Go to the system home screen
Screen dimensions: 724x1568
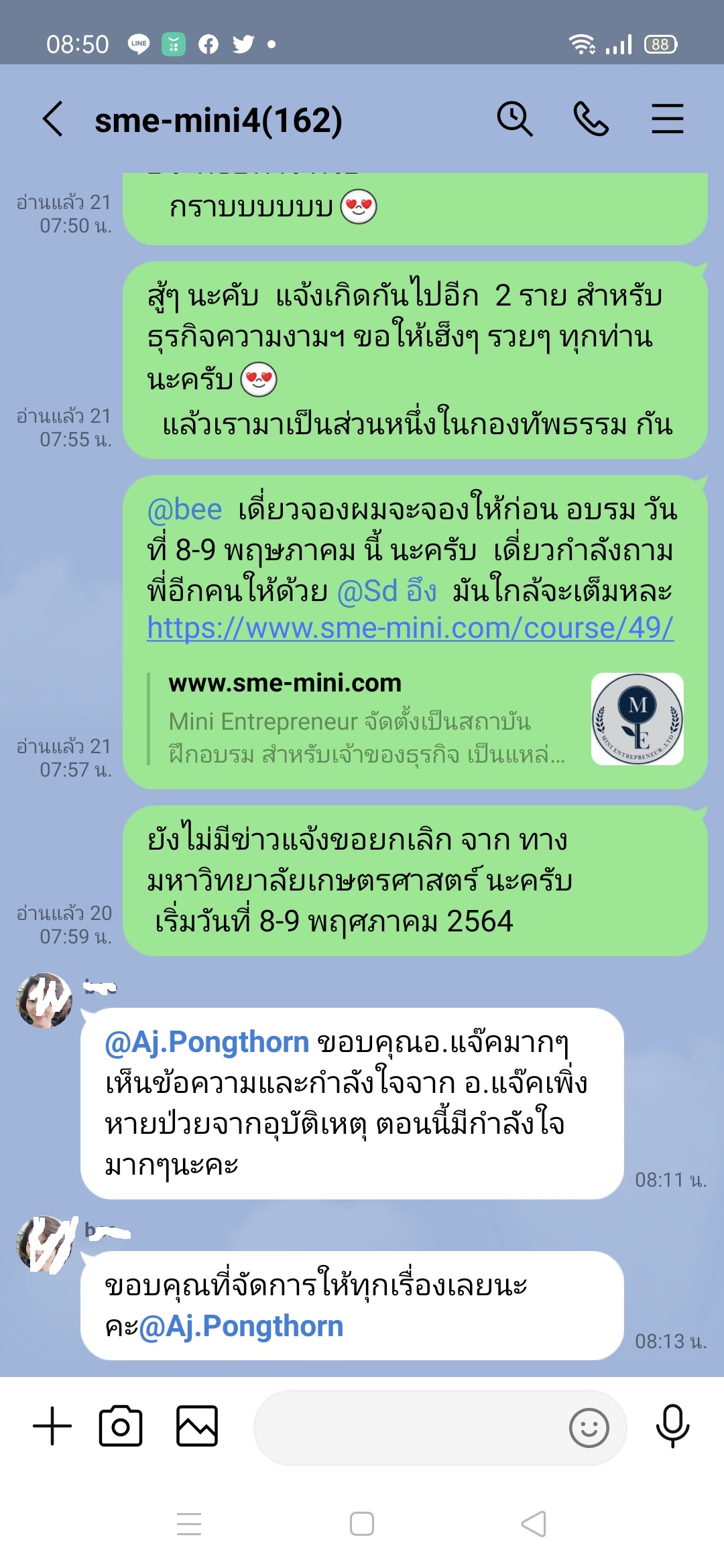pos(362,1524)
